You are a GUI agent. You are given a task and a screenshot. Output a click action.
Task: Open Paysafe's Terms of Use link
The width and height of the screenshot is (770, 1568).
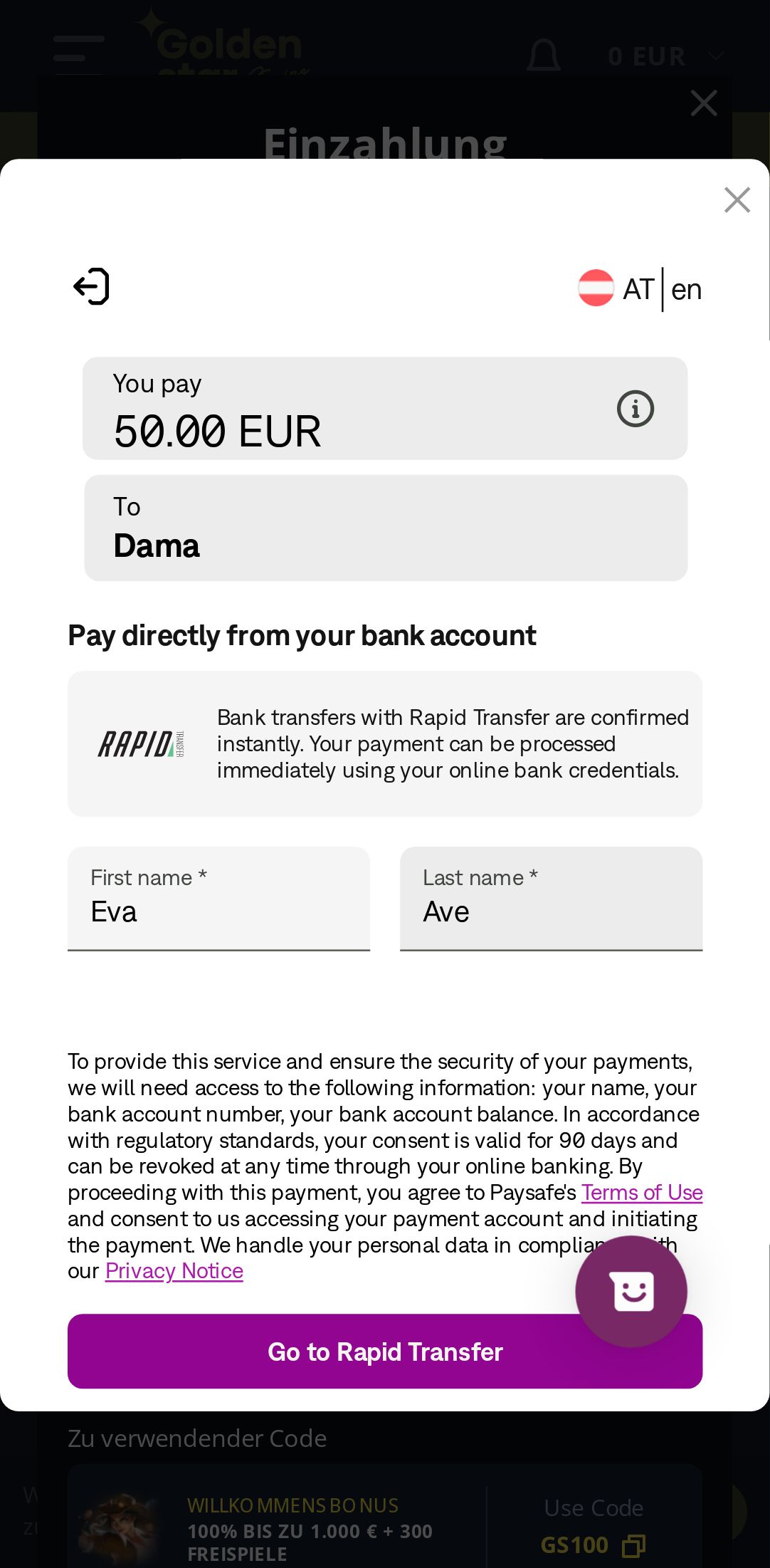coord(641,1192)
